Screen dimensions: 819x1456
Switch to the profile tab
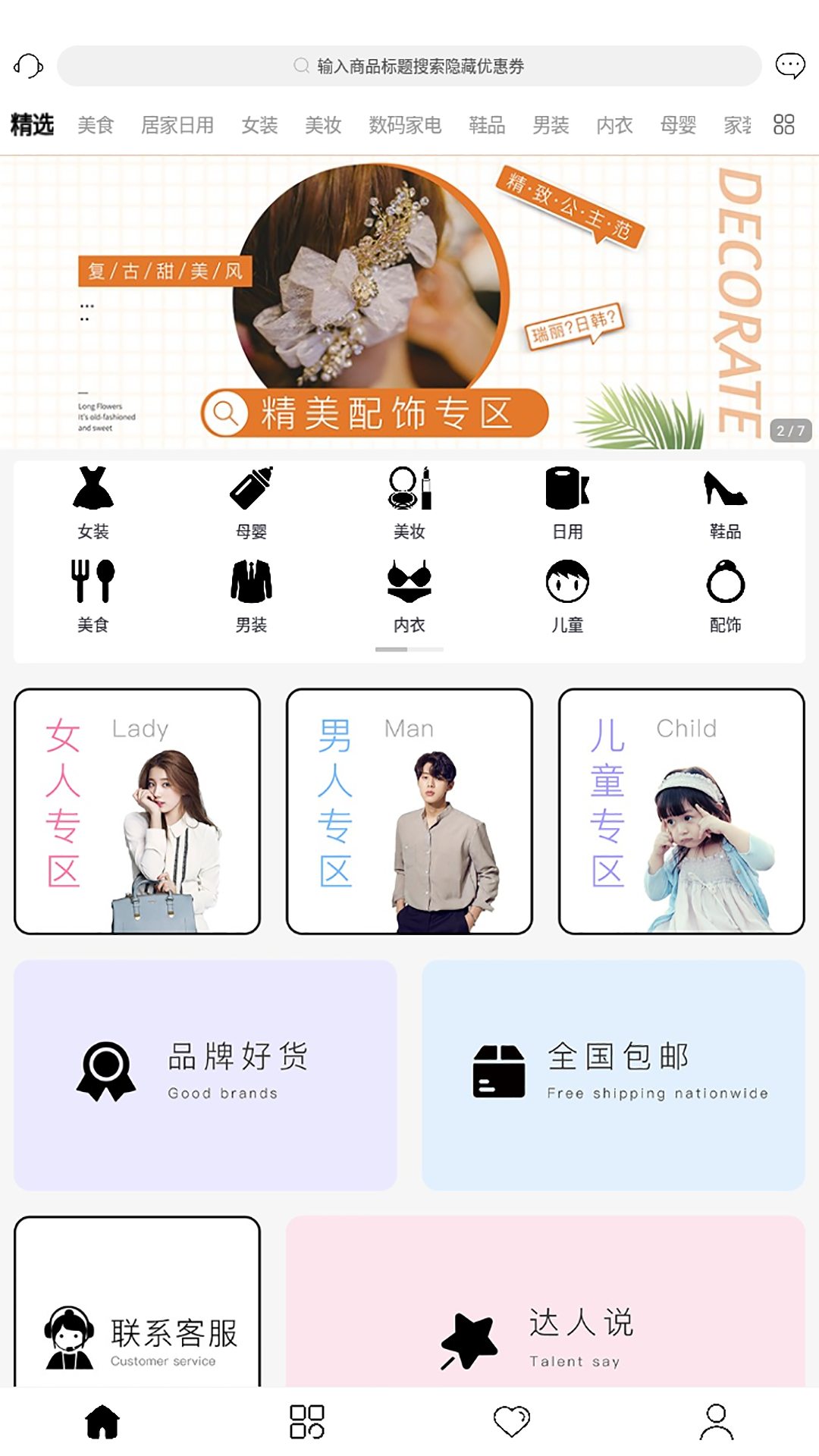coord(716,1421)
